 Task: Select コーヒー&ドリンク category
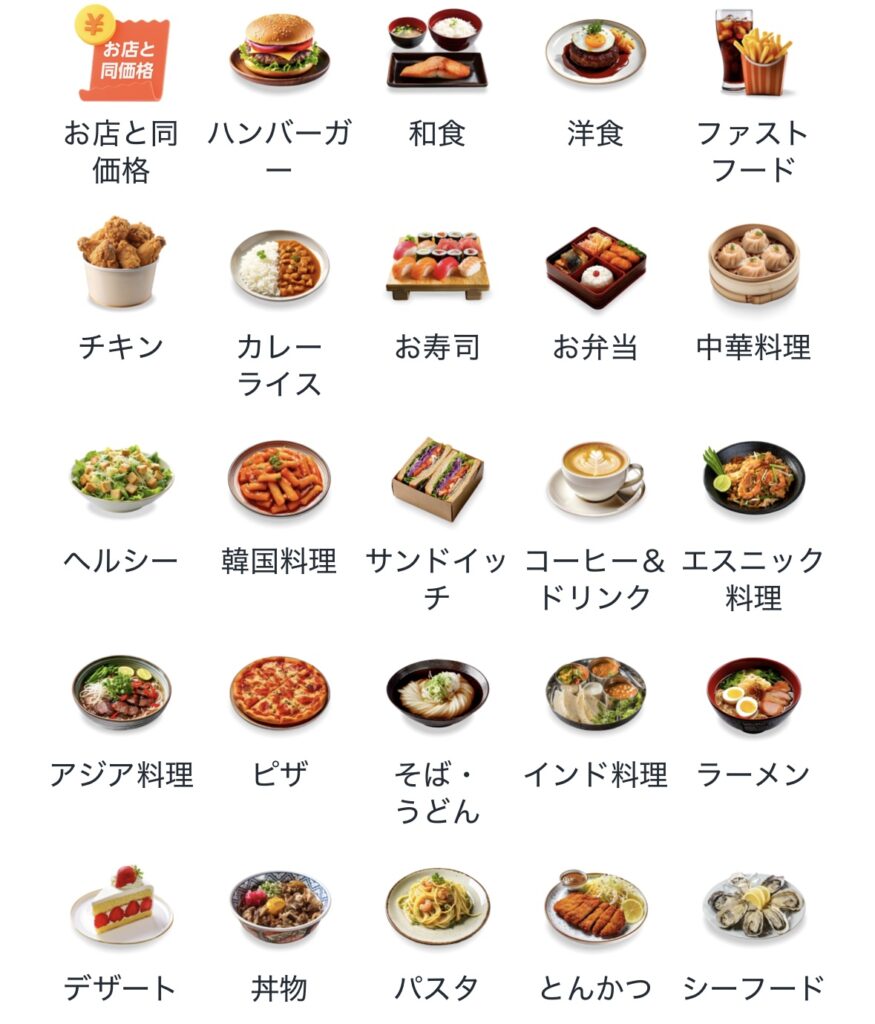tap(595, 478)
